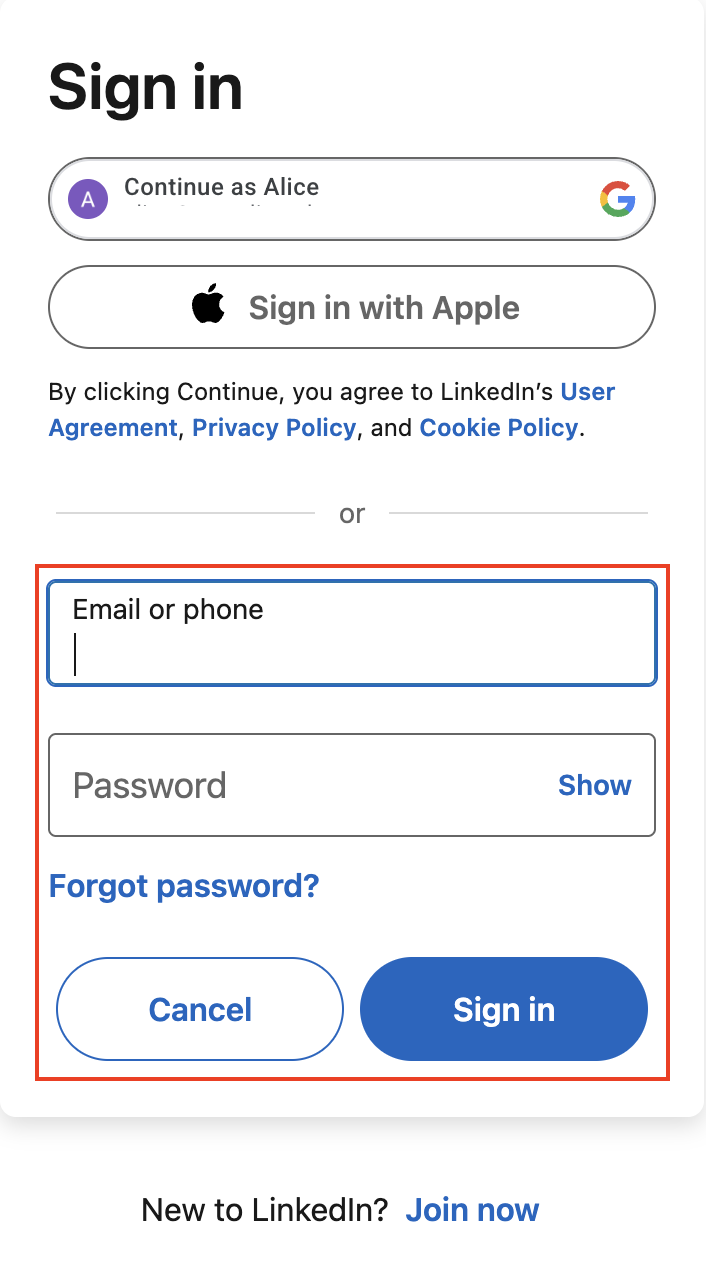
Task: Focus the Email or phone field
Action: click(x=352, y=634)
